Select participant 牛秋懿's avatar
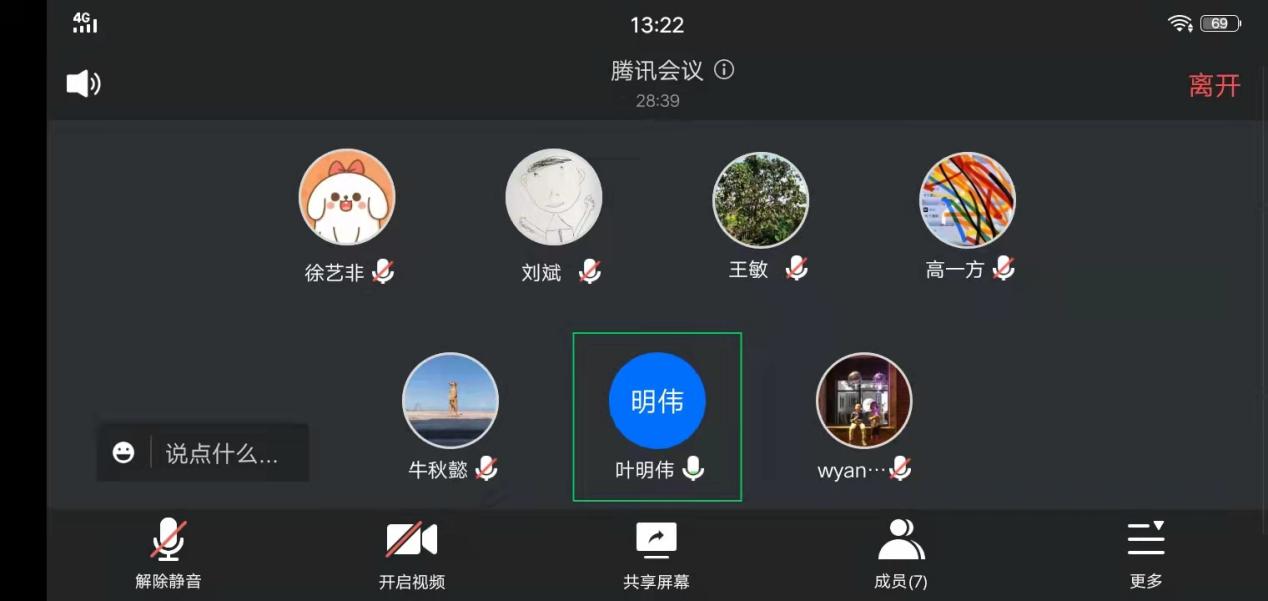 (450, 400)
